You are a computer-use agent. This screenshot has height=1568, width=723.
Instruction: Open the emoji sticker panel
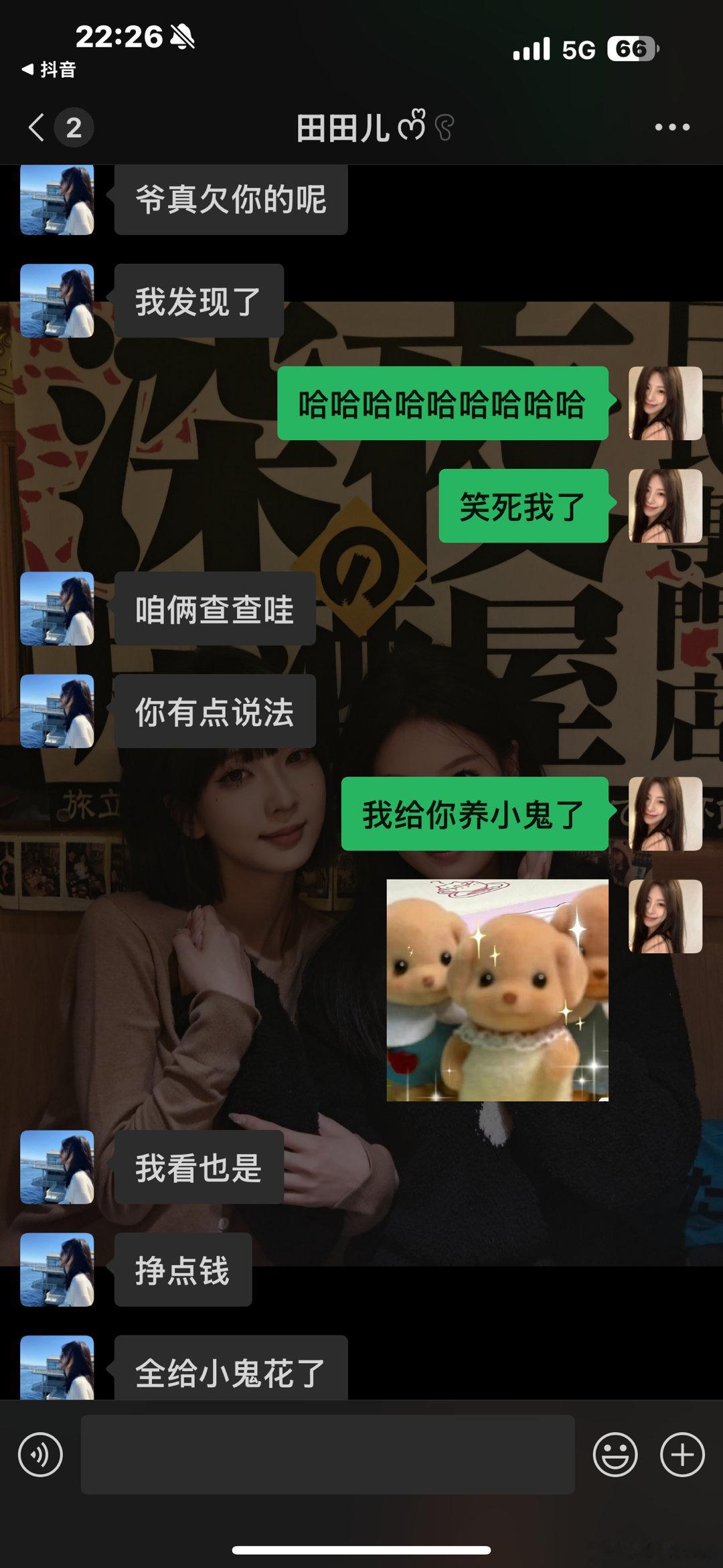click(615, 1455)
